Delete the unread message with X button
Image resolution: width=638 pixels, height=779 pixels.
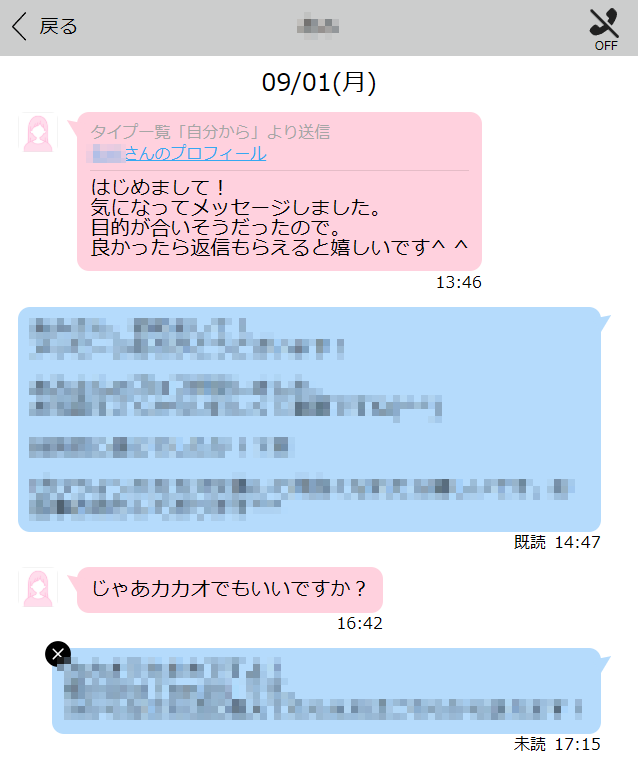tap(58, 654)
